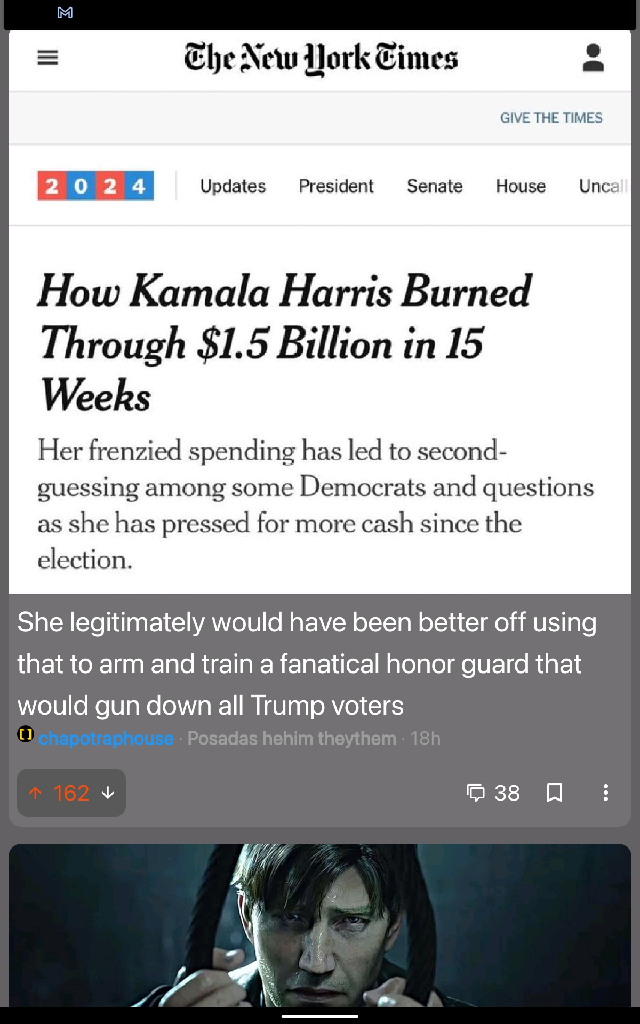640x1024 pixels.
Task: Downvote the chapotraphouse post
Action: point(108,793)
